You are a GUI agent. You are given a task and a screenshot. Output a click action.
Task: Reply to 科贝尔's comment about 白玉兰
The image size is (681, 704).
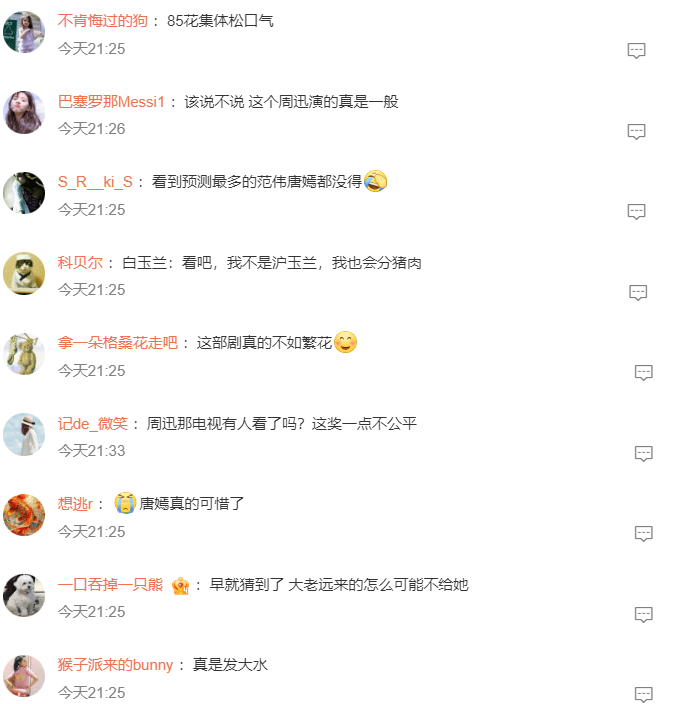coord(638,292)
